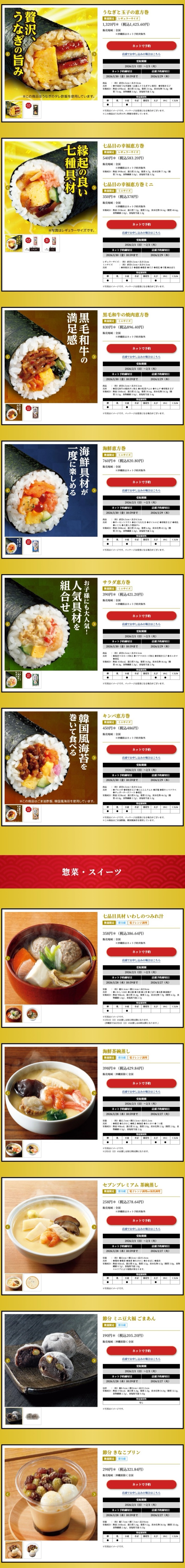Reserve 七品目の幸福恵方巻 online
185x1568 pixels.
tap(141, 224)
